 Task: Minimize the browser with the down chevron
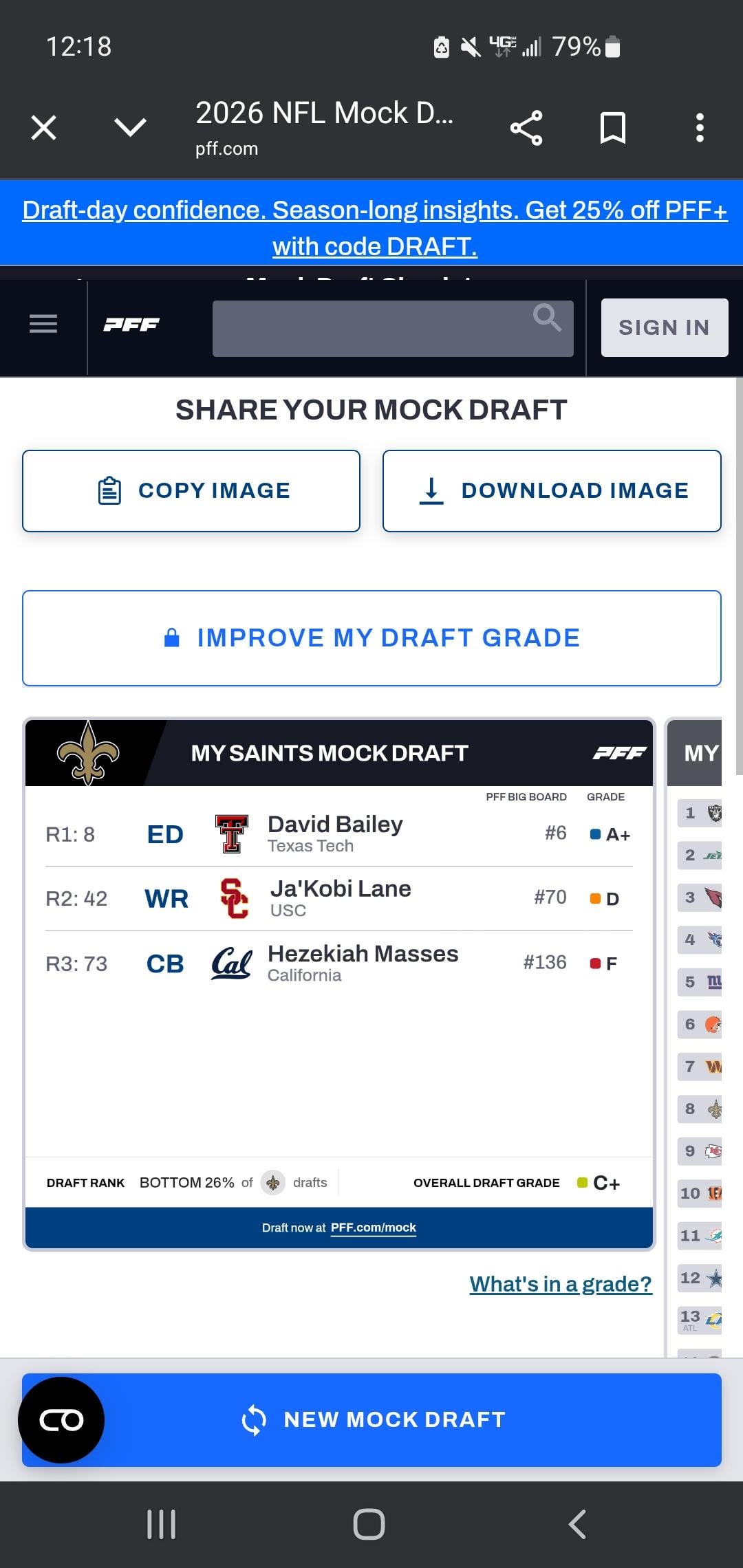(130, 128)
